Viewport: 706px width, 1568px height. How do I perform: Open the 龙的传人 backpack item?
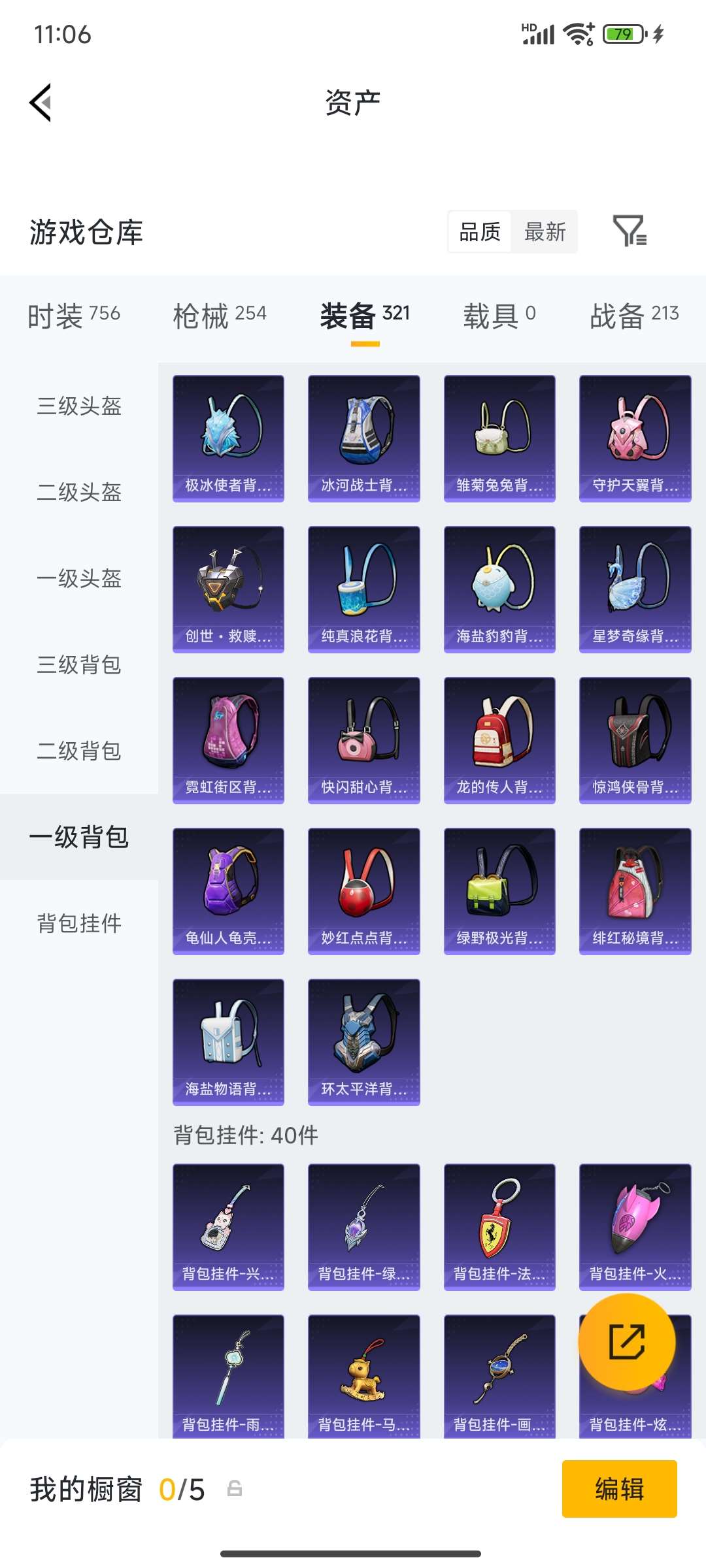(499, 738)
